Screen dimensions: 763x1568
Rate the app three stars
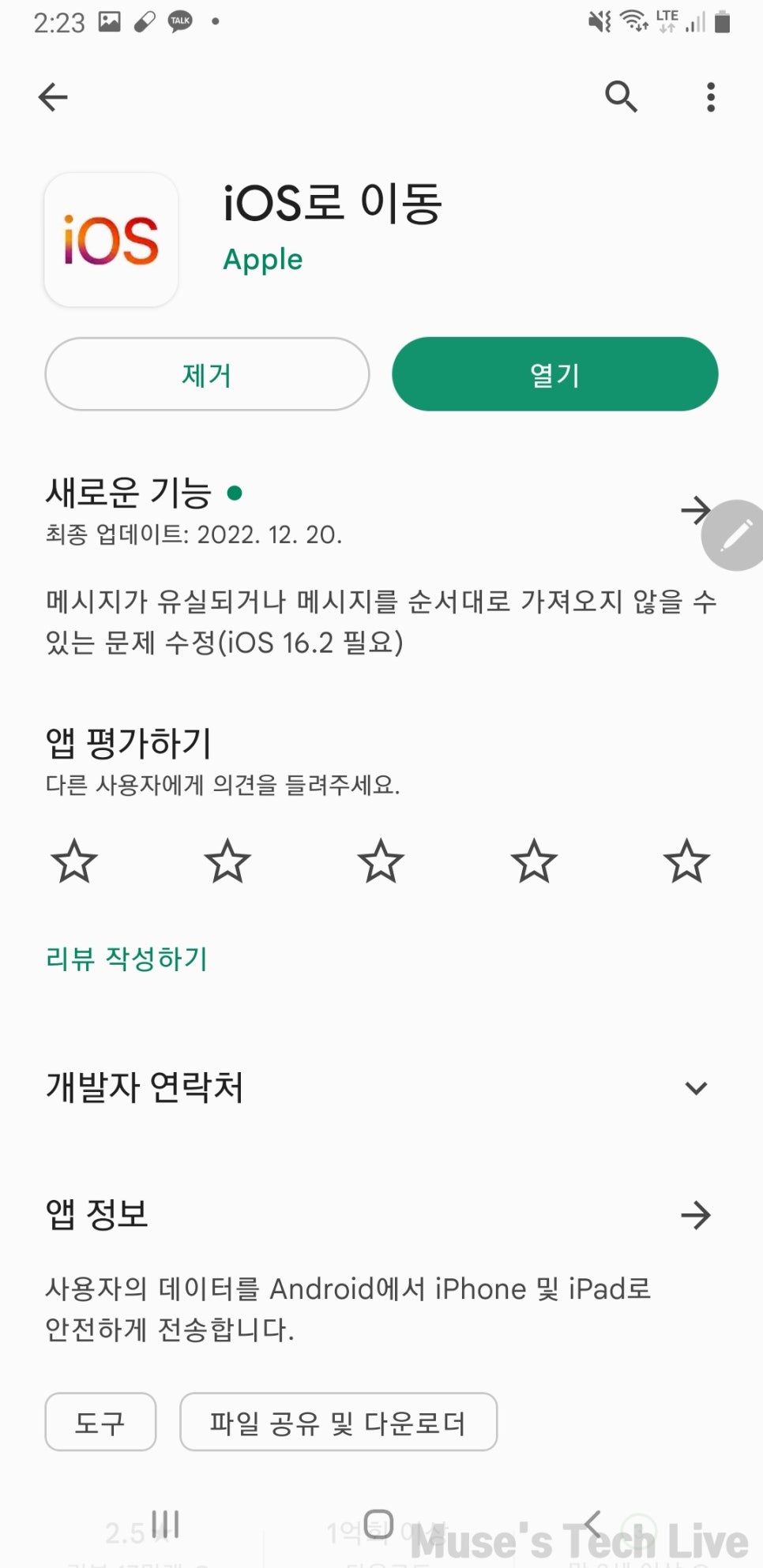point(381,861)
